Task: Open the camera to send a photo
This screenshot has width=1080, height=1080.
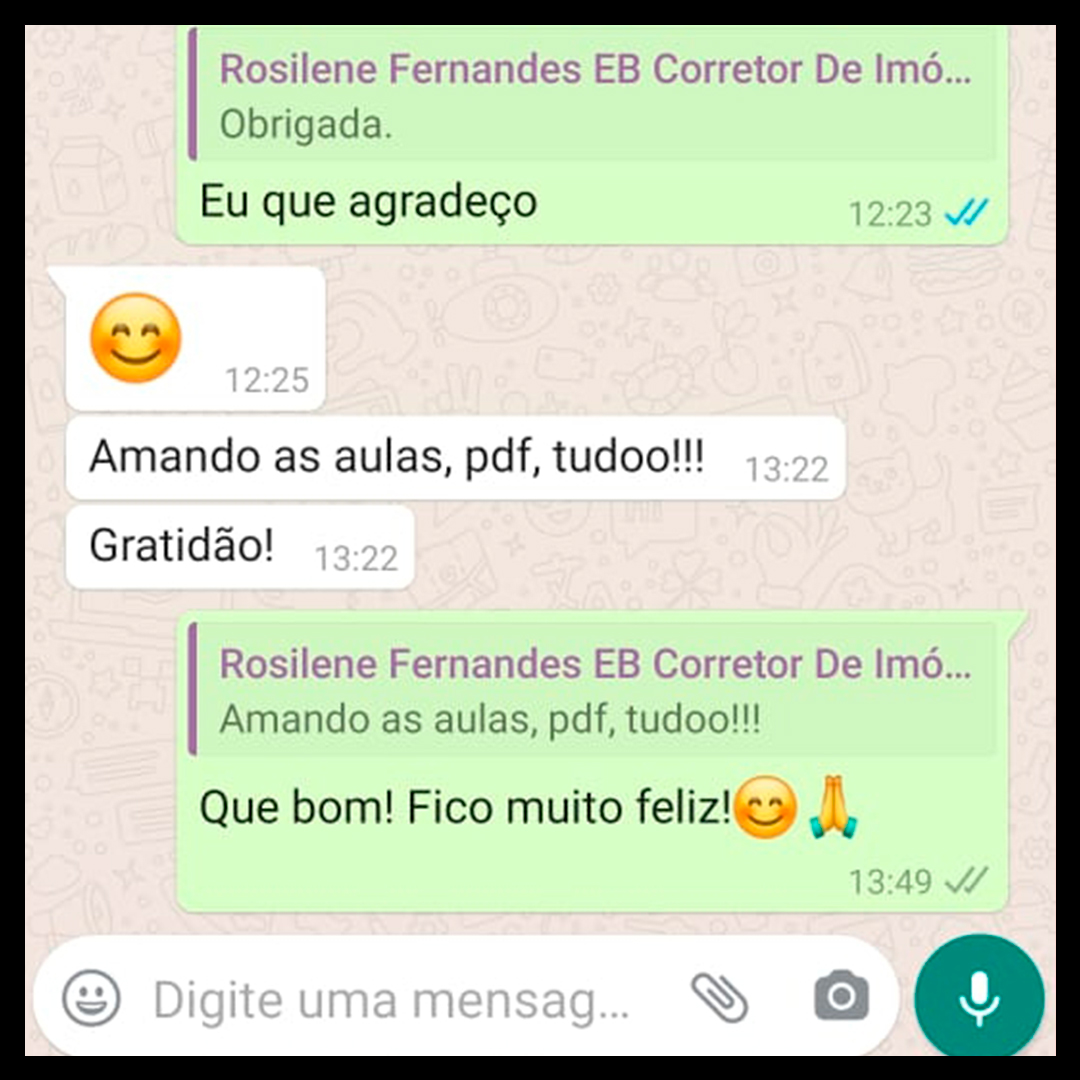Action: point(841,997)
